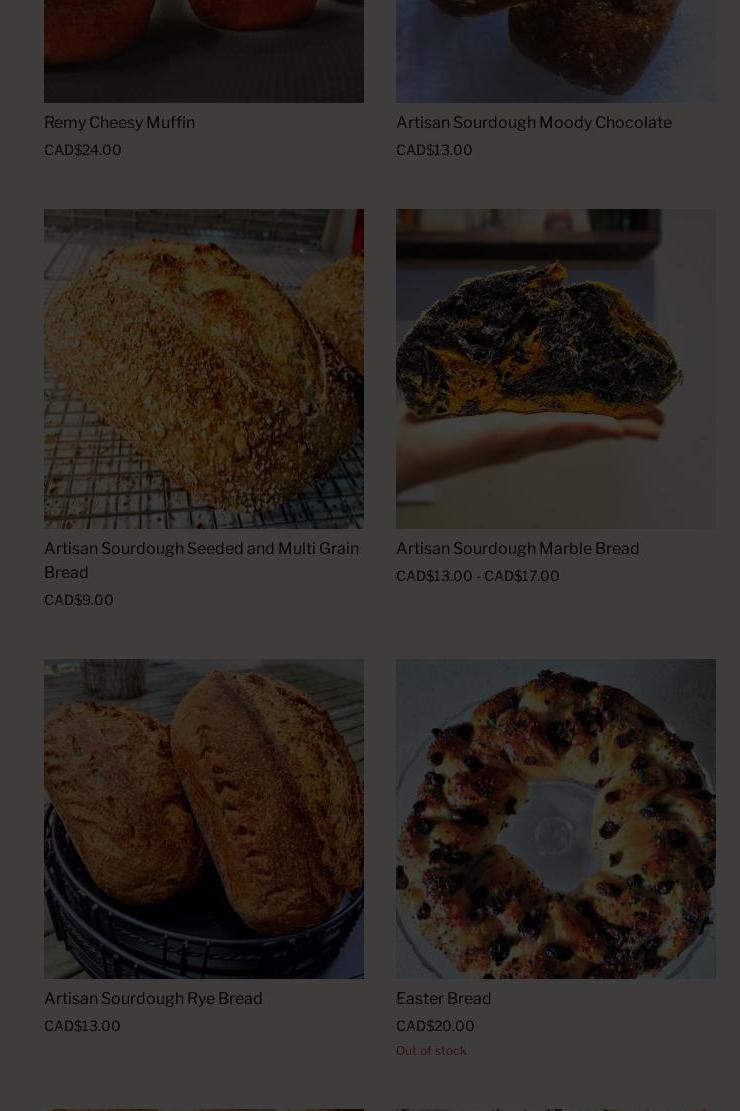View Artisan Sourdough Moody Chocolate product
The width and height of the screenshot is (740, 1111).
coord(533,123)
